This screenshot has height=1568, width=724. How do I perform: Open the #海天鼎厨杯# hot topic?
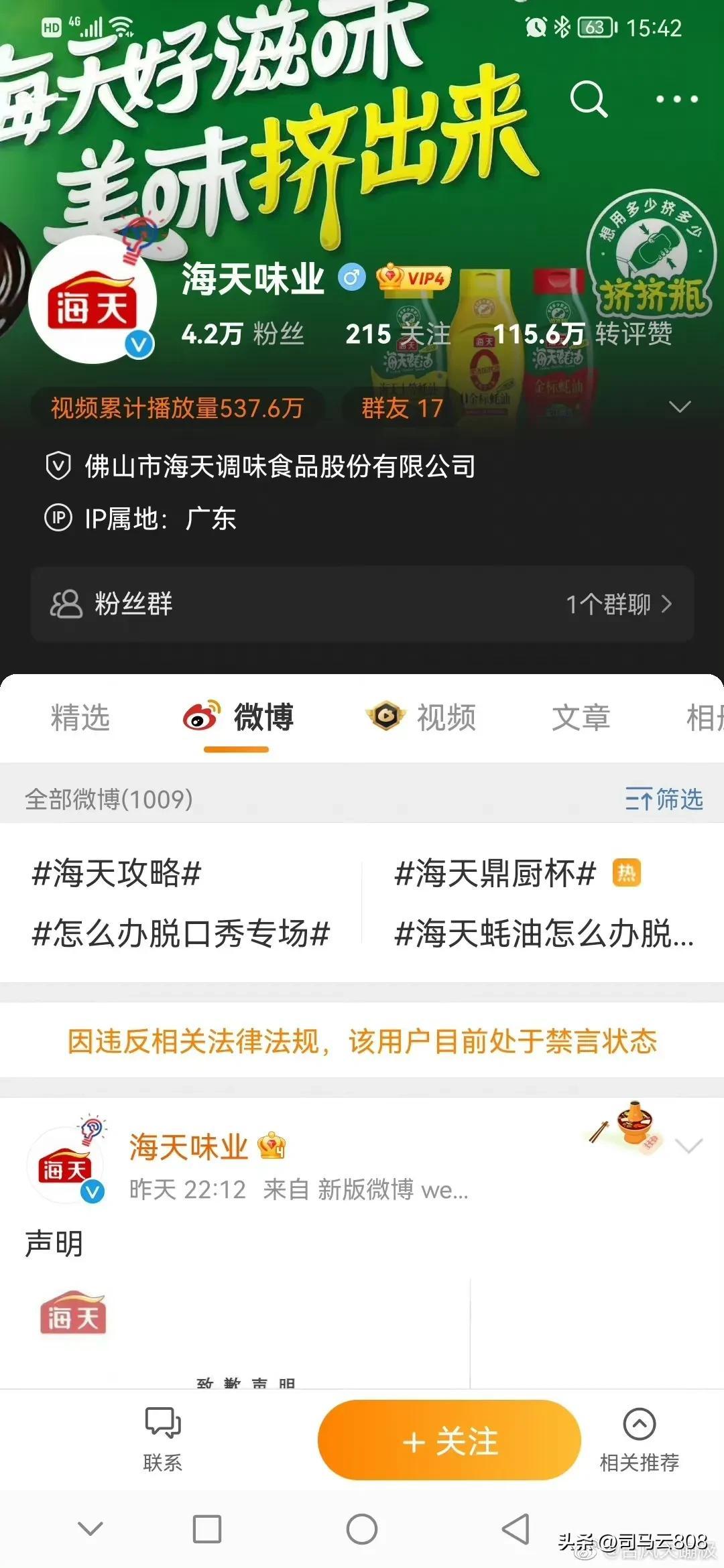pyautogui.click(x=496, y=874)
